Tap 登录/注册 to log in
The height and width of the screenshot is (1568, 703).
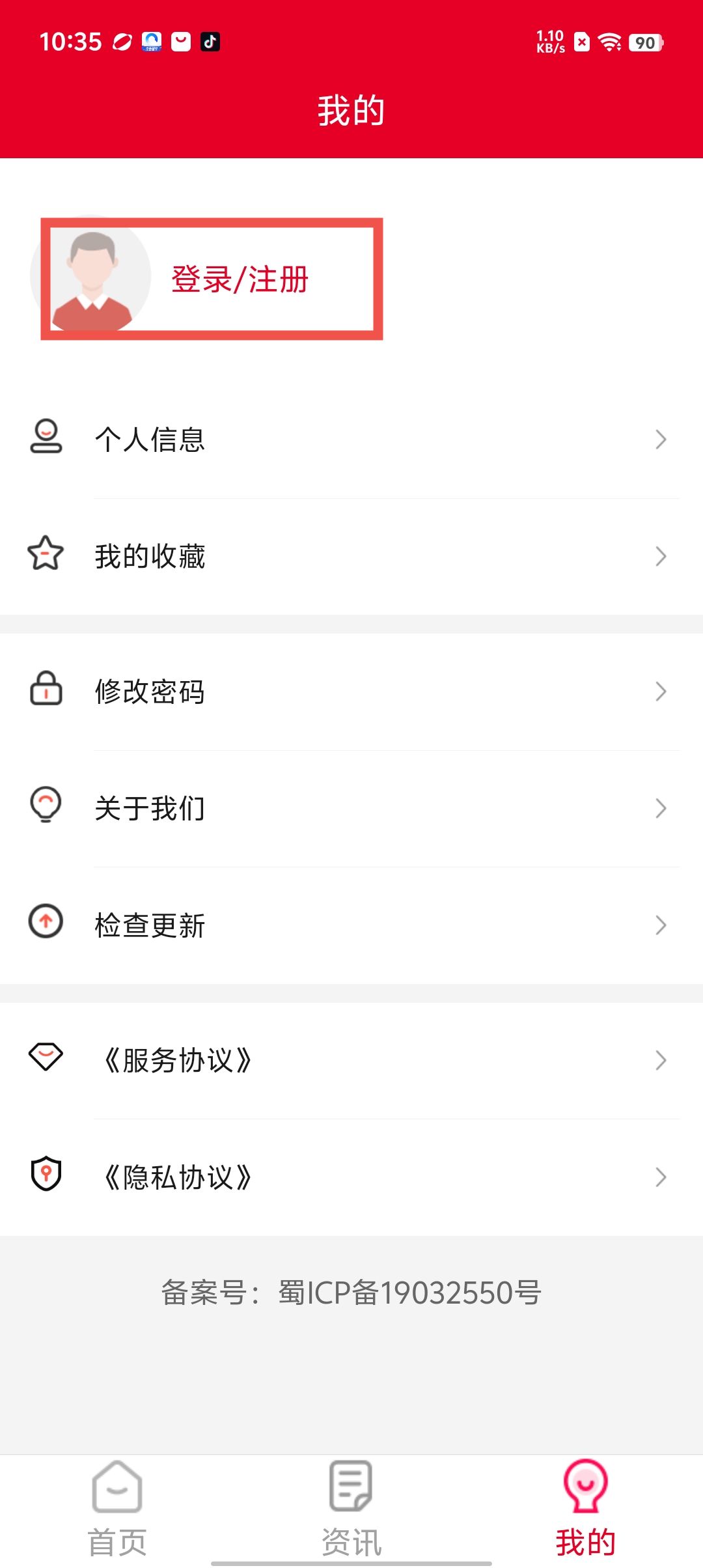pos(240,279)
